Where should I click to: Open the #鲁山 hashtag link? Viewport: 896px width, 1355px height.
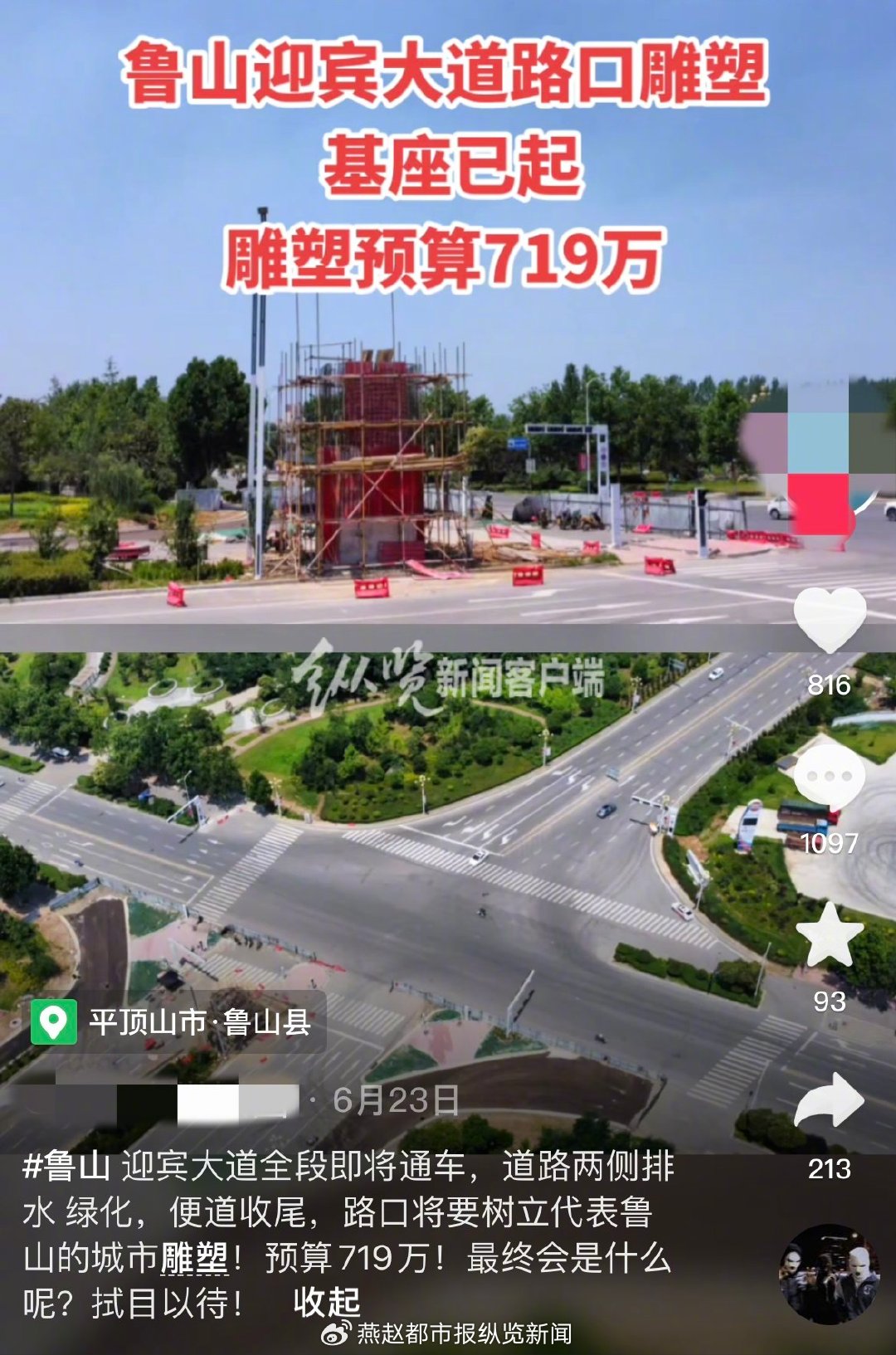62,1166
